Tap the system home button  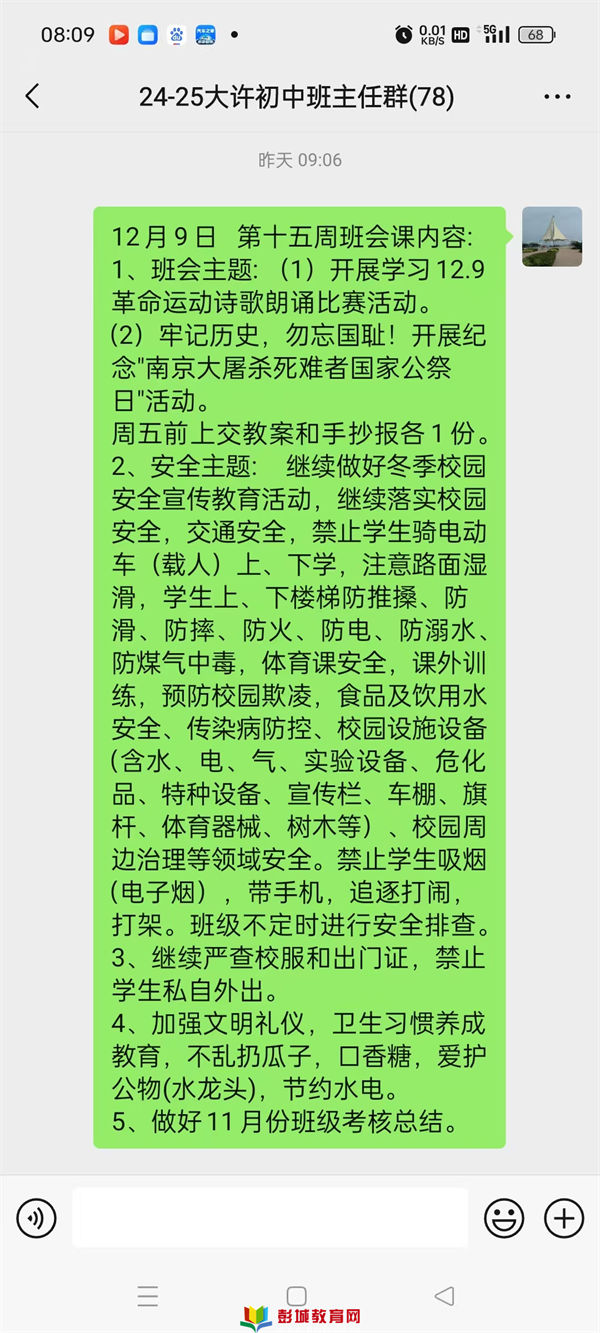[x=297, y=1297]
